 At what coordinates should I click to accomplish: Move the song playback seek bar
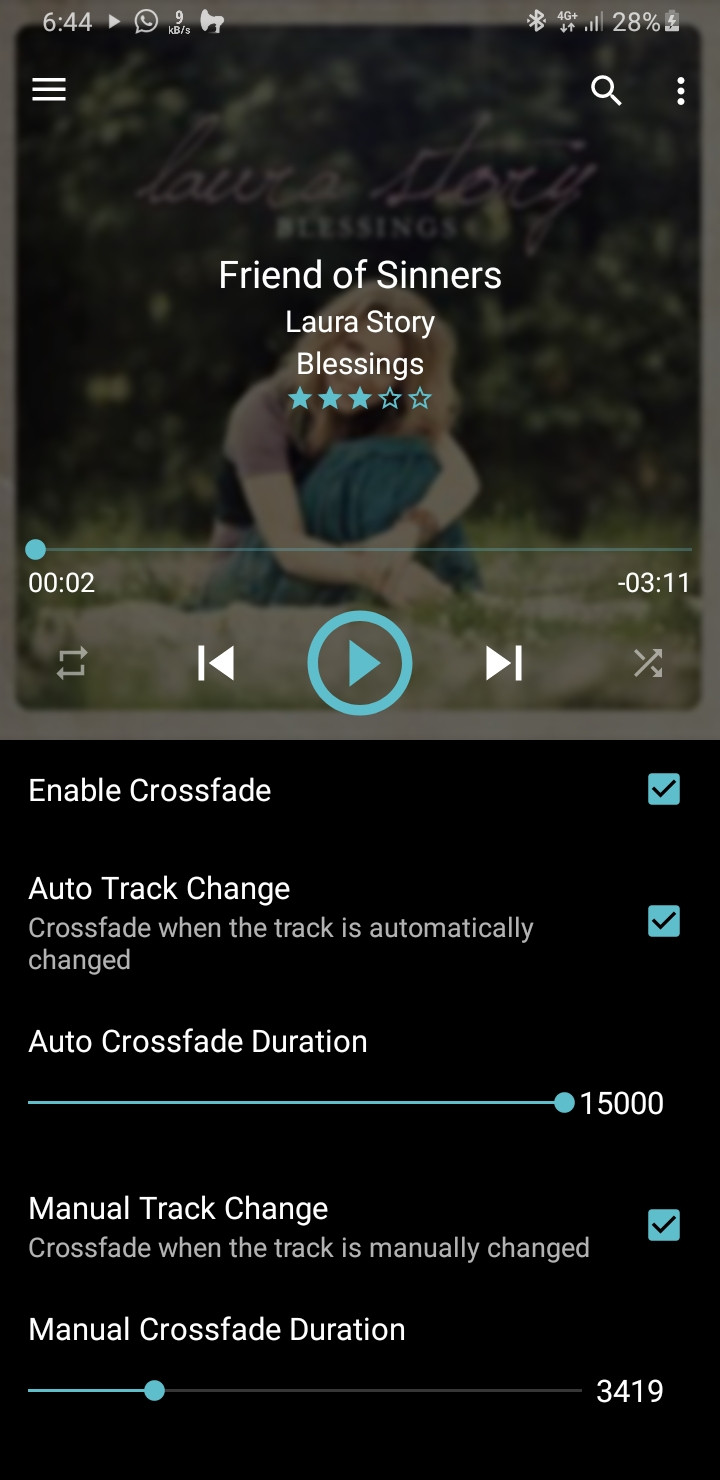[36, 548]
